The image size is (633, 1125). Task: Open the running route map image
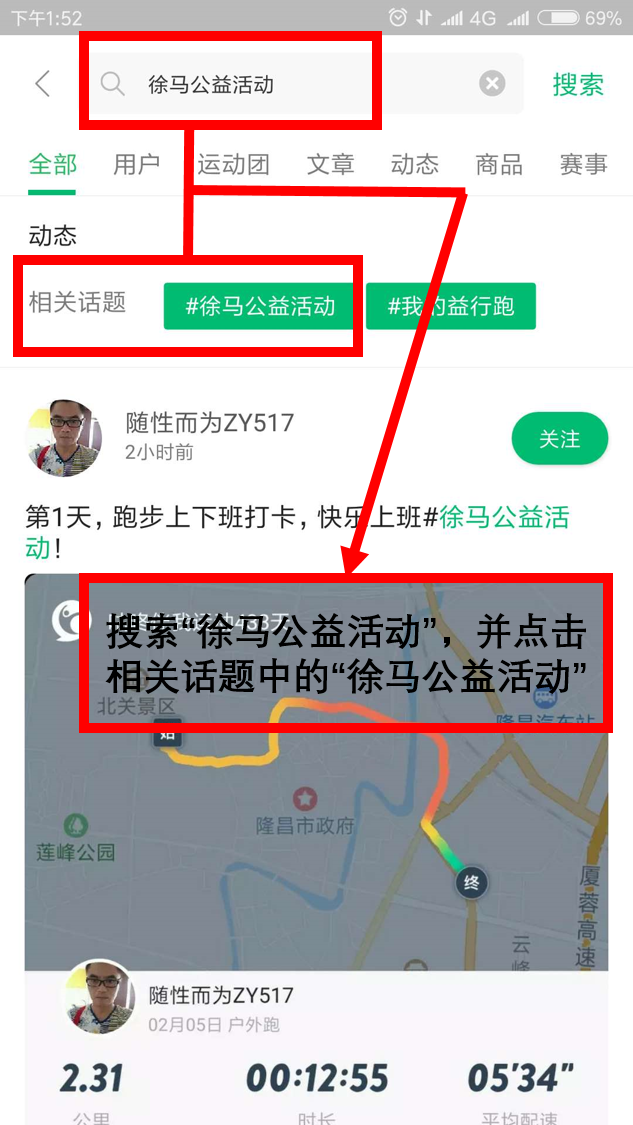(x=316, y=820)
